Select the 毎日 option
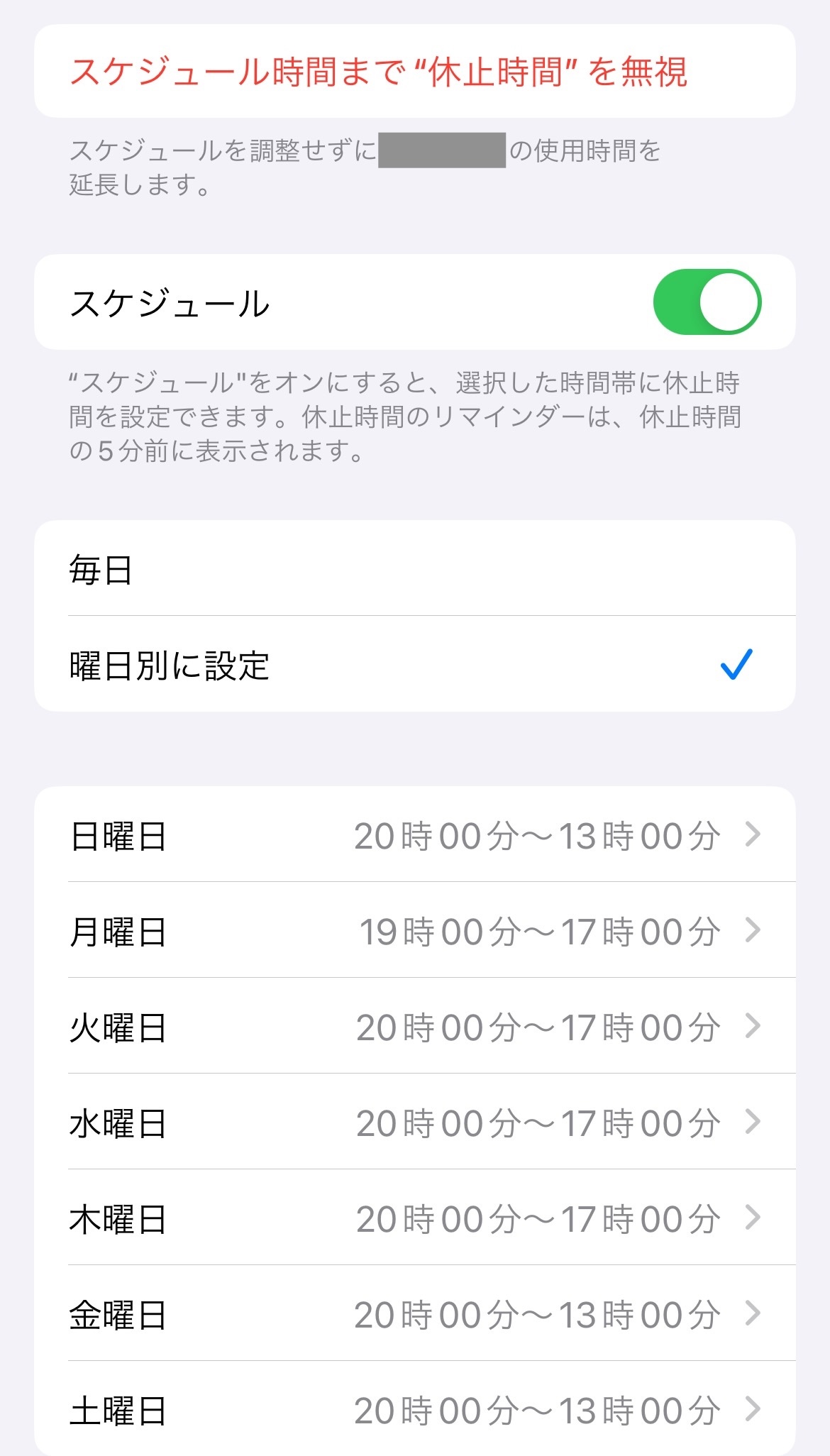Image resolution: width=830 pixels, height=1456 pixels. point(414,569)
